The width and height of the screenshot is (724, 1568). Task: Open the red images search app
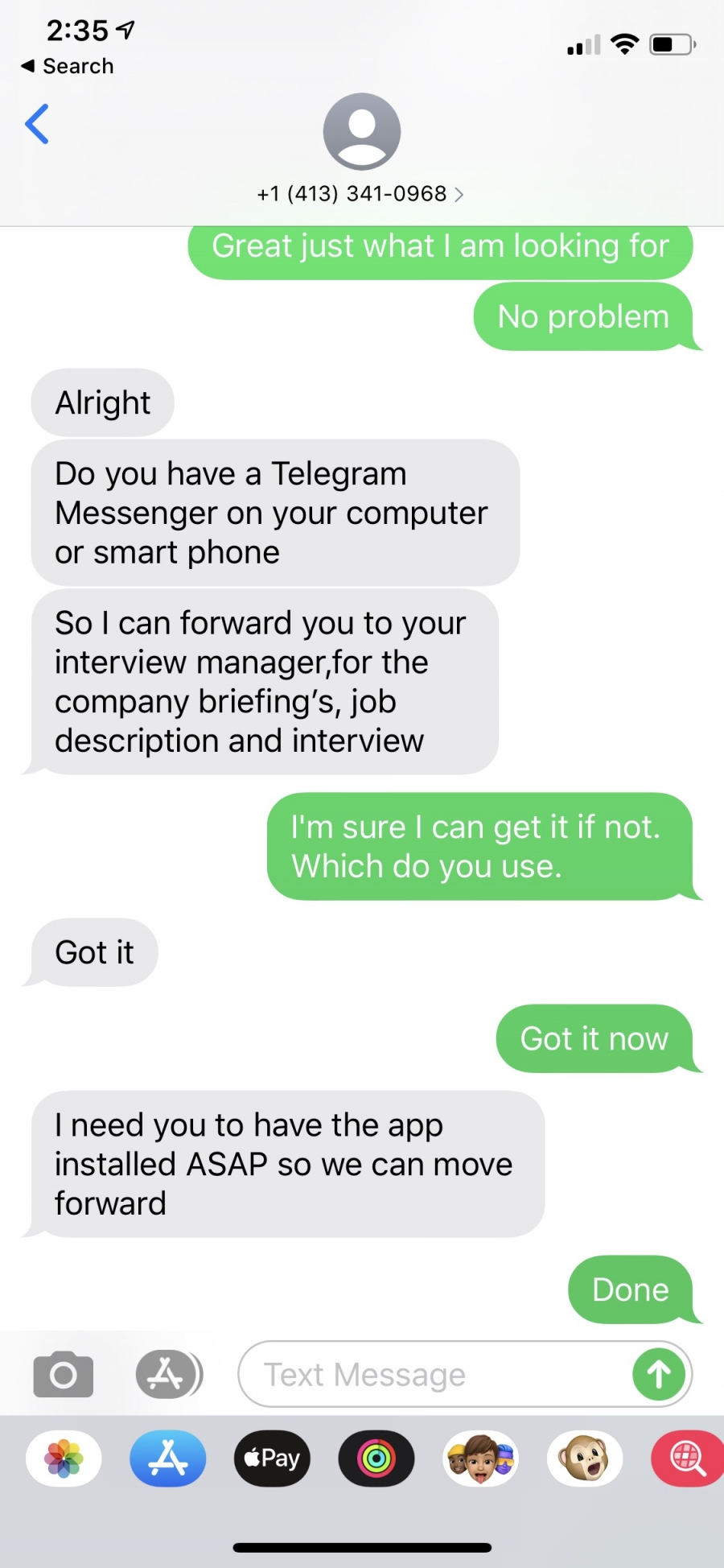[x=688, y=1458]
